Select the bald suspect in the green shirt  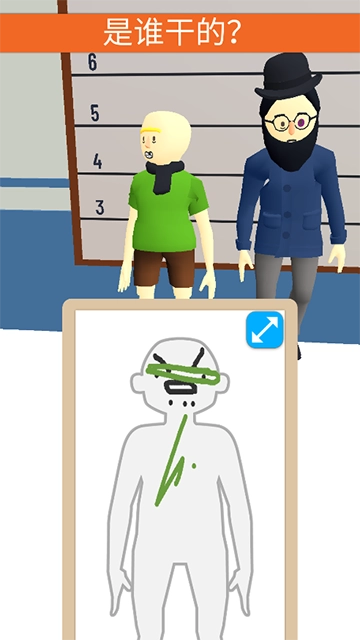167,204
